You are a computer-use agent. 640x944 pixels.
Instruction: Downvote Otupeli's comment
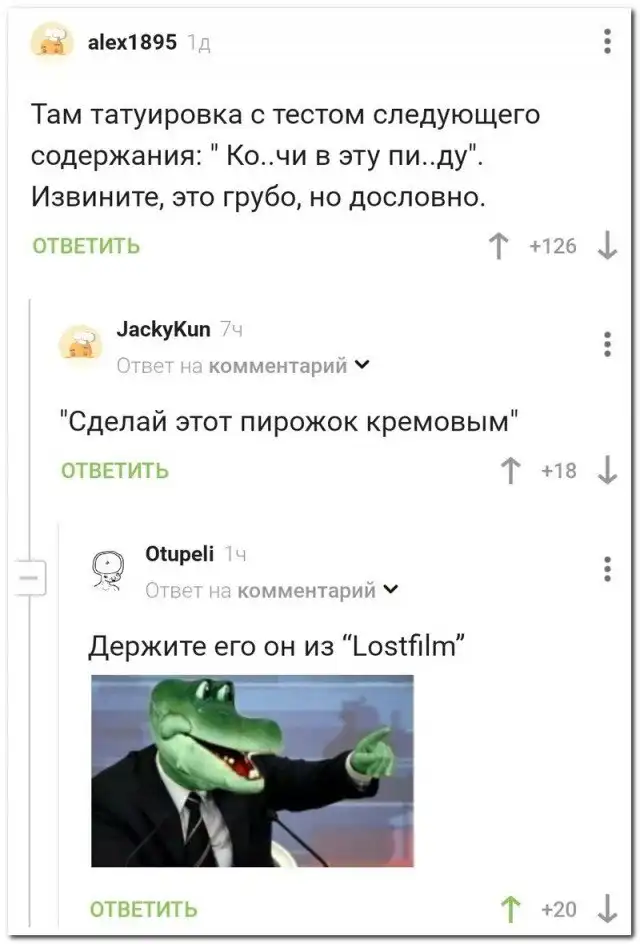tap(607, 909)
